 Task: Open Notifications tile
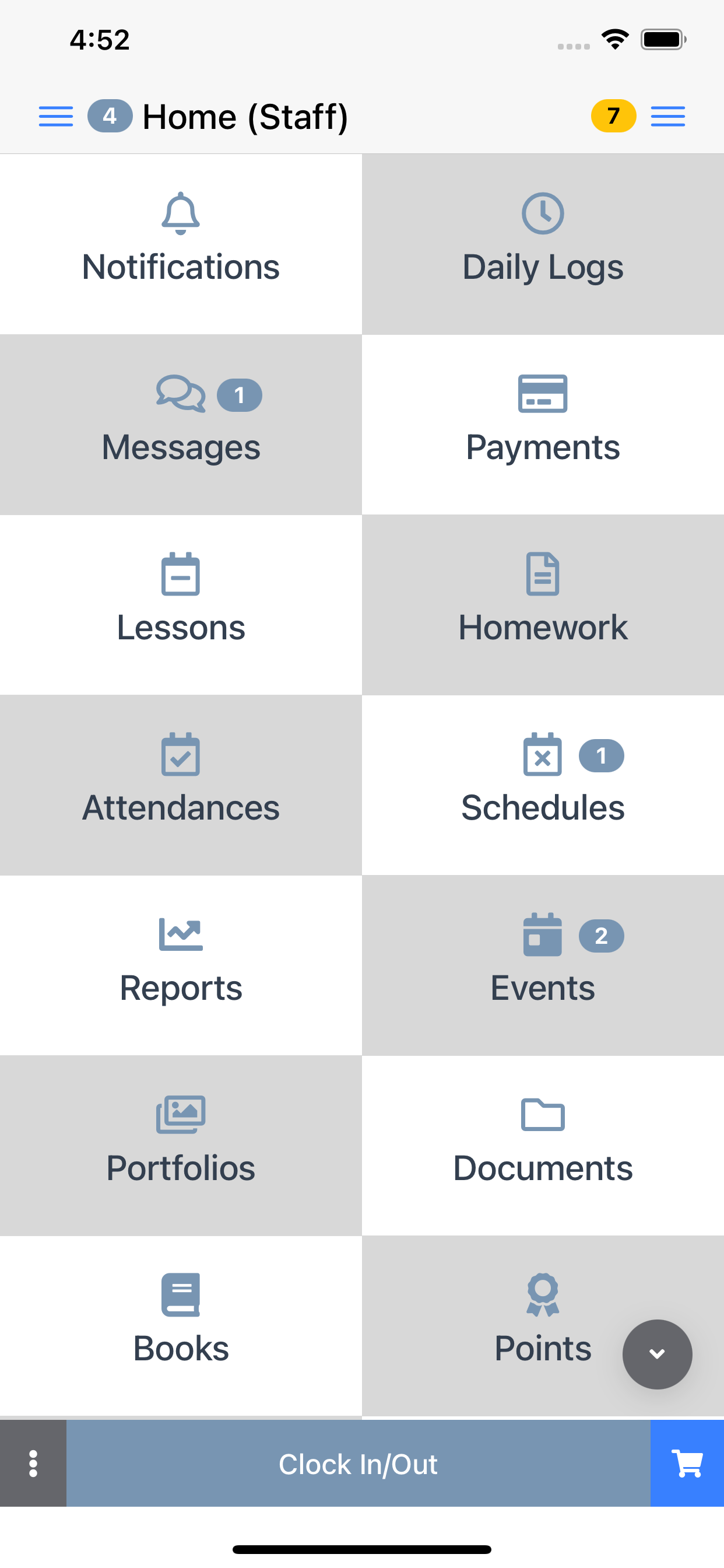181,243
